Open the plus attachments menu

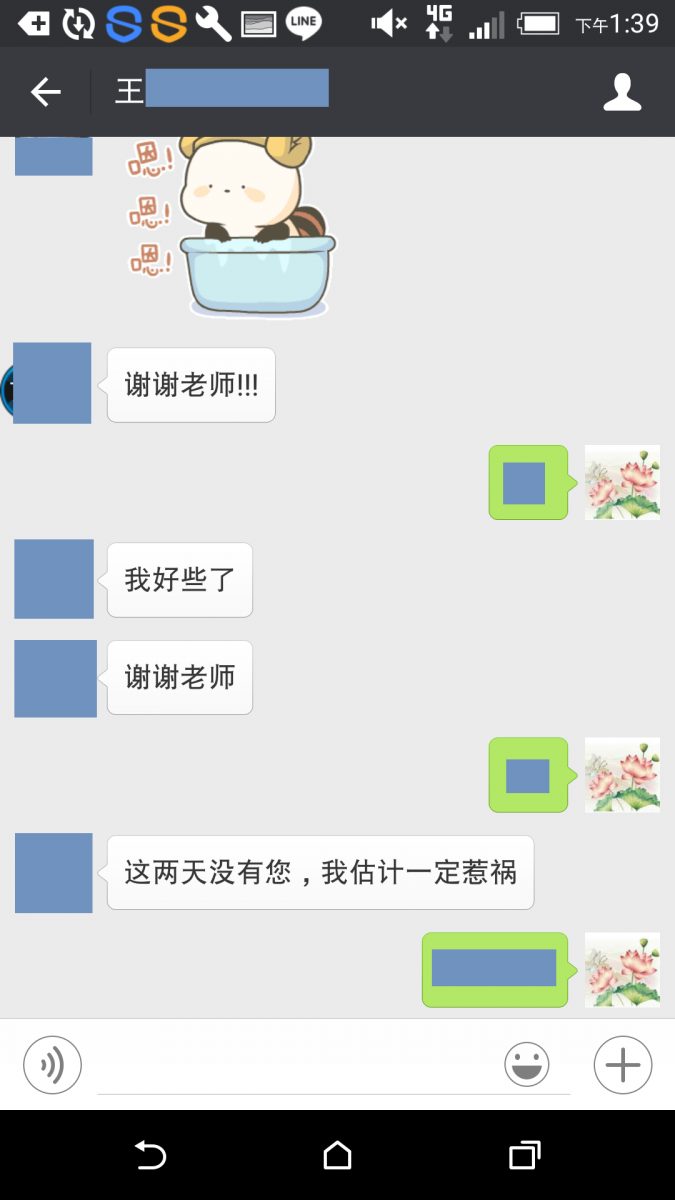(x=622, y=1064)
